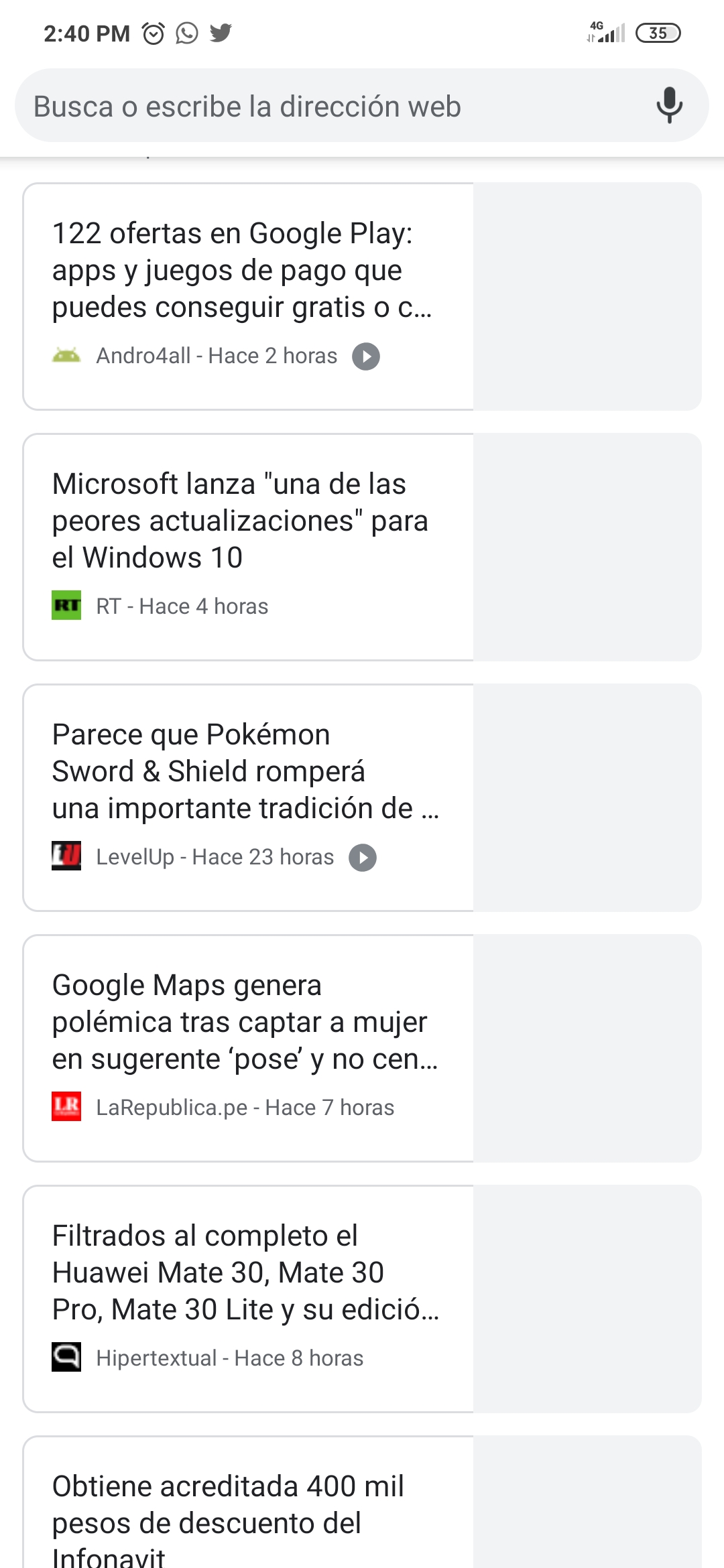This screenshot has height=1568, width=724.
Task: Open the Google Maps polémica article
Action: point(362,1048)
